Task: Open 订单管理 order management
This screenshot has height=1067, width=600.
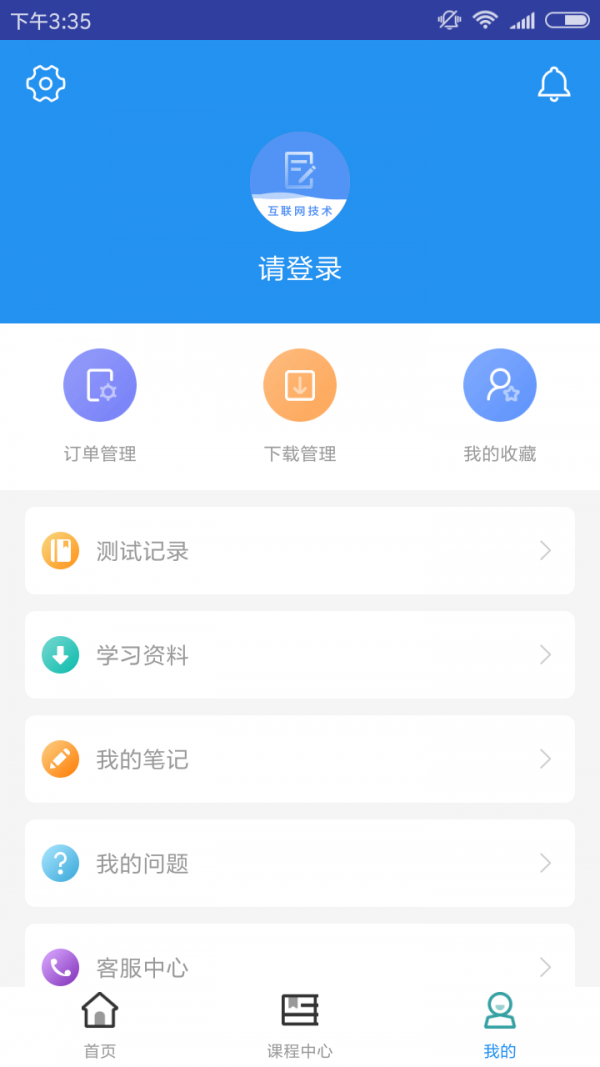Action: point(100,406)
